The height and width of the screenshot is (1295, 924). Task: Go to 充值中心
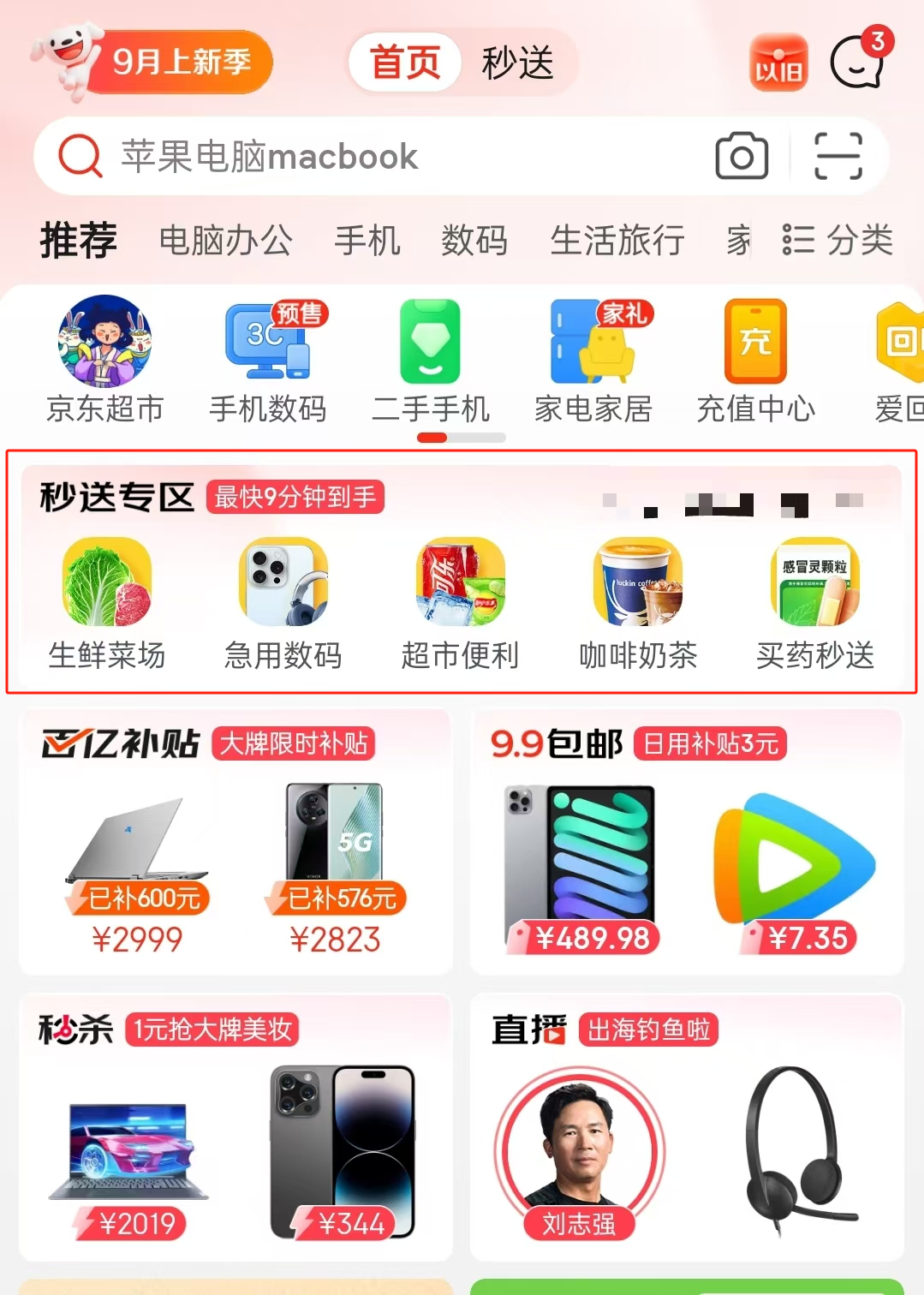point(755,360)
